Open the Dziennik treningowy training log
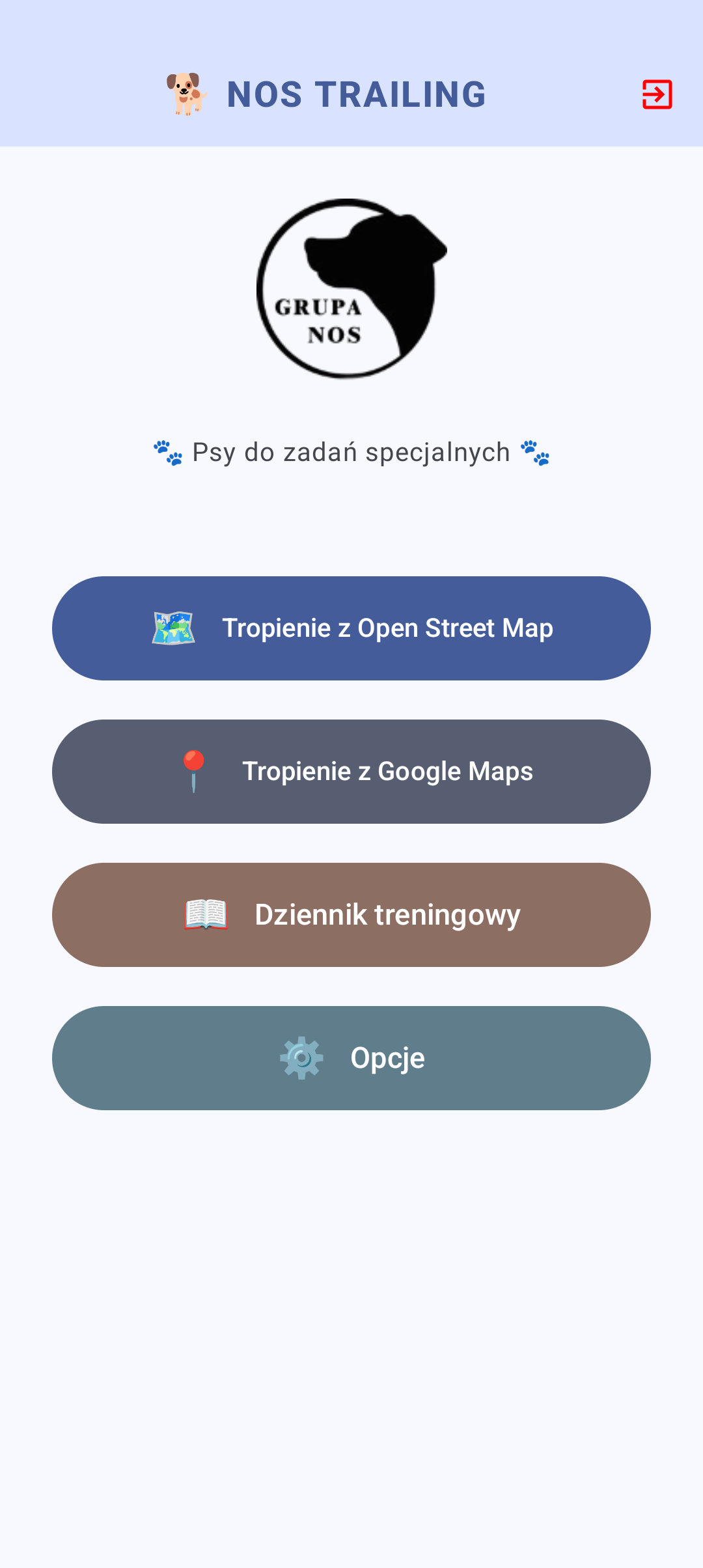703x1568 pixels. point(351,914)
